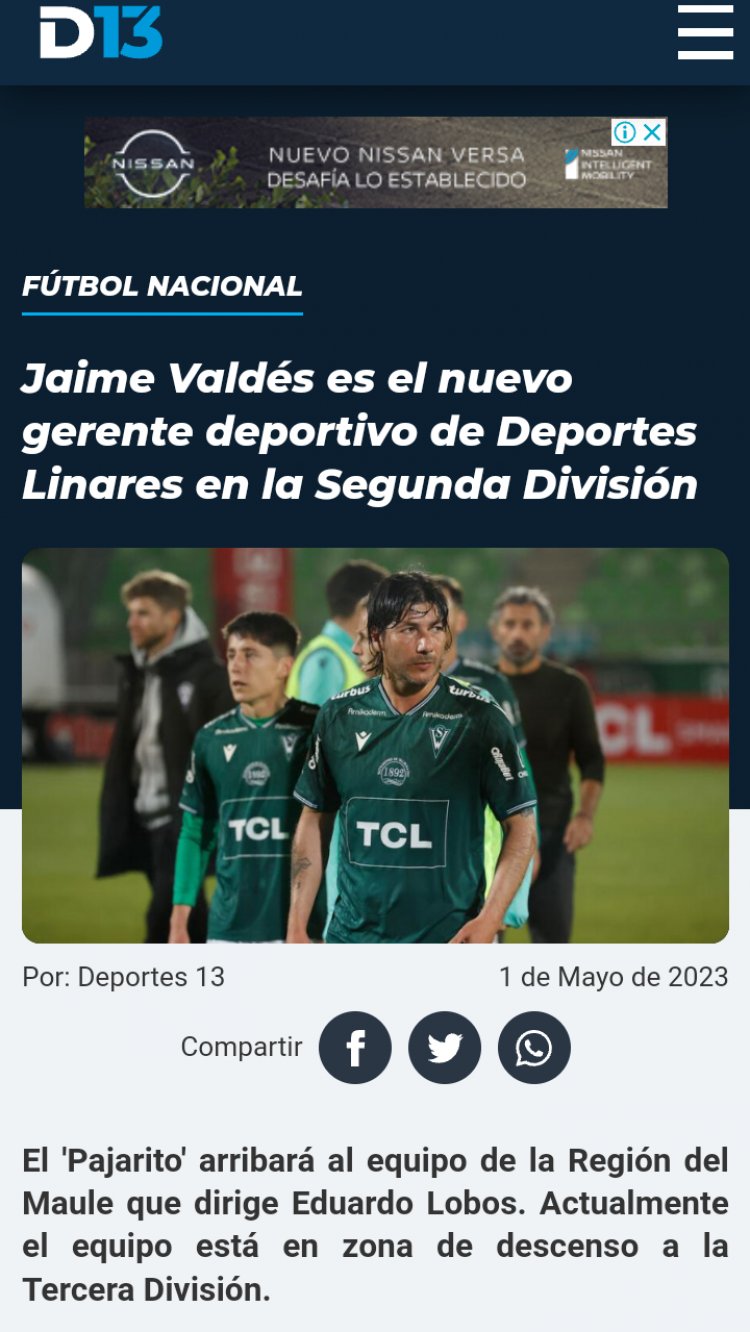Screen dimensions: 750x1332
Task: Close the Nissan advertisement
Action: click(653, 132)
